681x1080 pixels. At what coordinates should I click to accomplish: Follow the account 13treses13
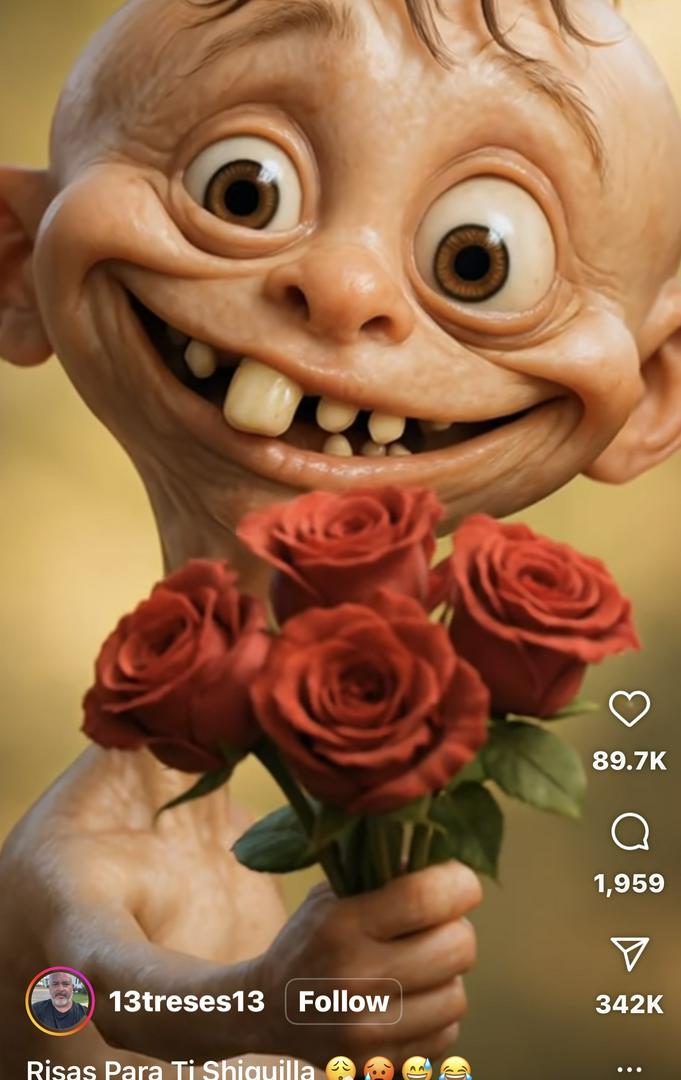tap(343, 1001)
